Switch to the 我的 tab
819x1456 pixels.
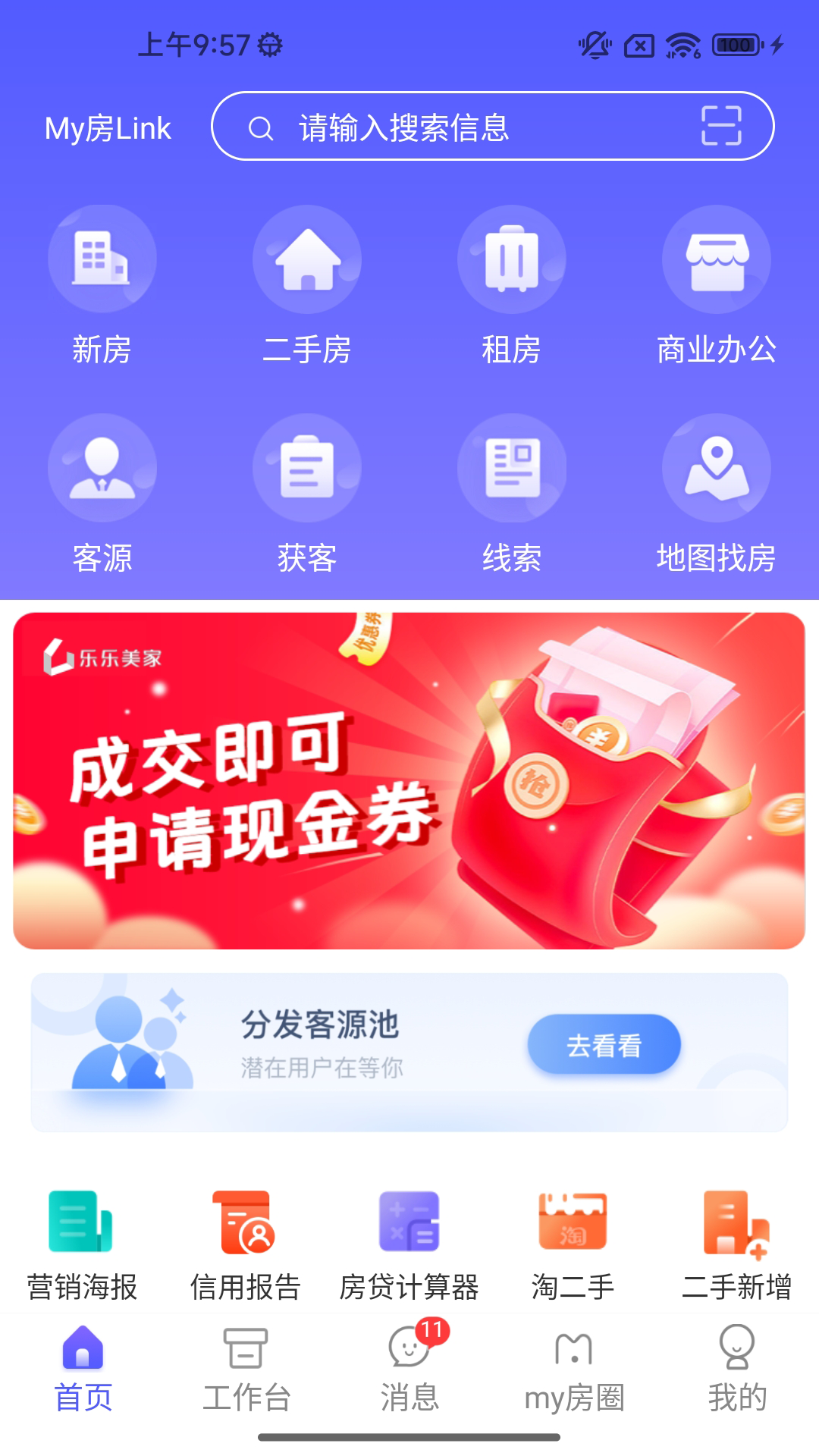(737, 1370)
